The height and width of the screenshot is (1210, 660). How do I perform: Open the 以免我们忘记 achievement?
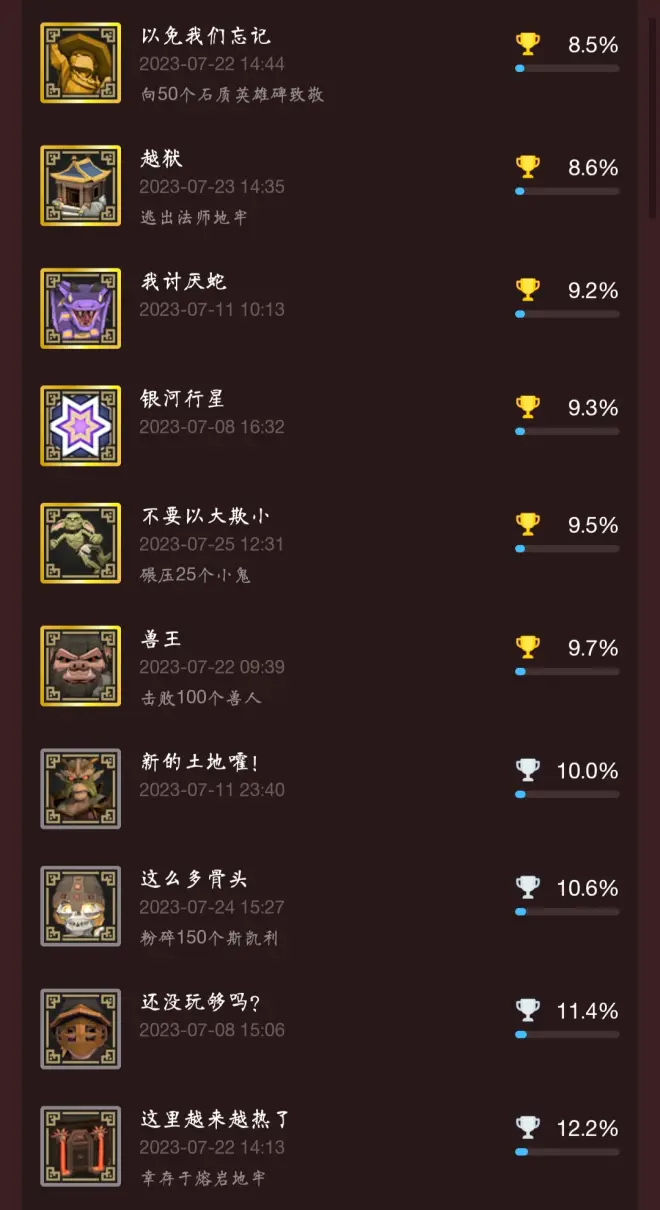[206, 38]
